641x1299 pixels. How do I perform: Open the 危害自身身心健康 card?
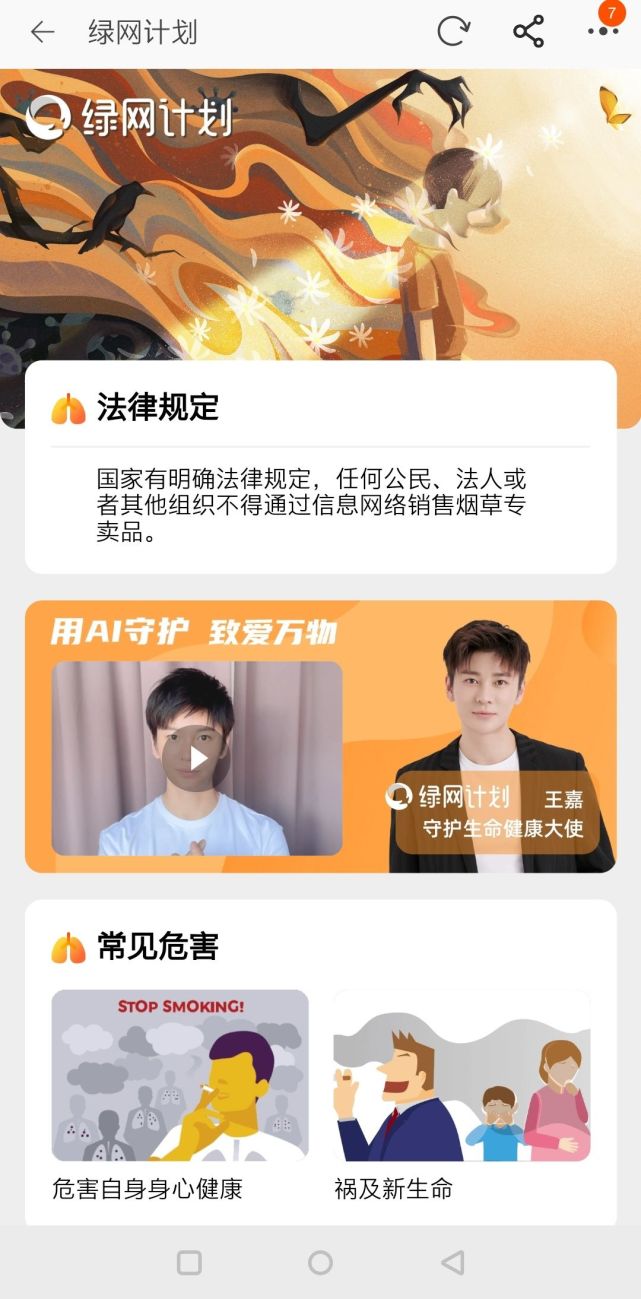[x=180, y=1096]
